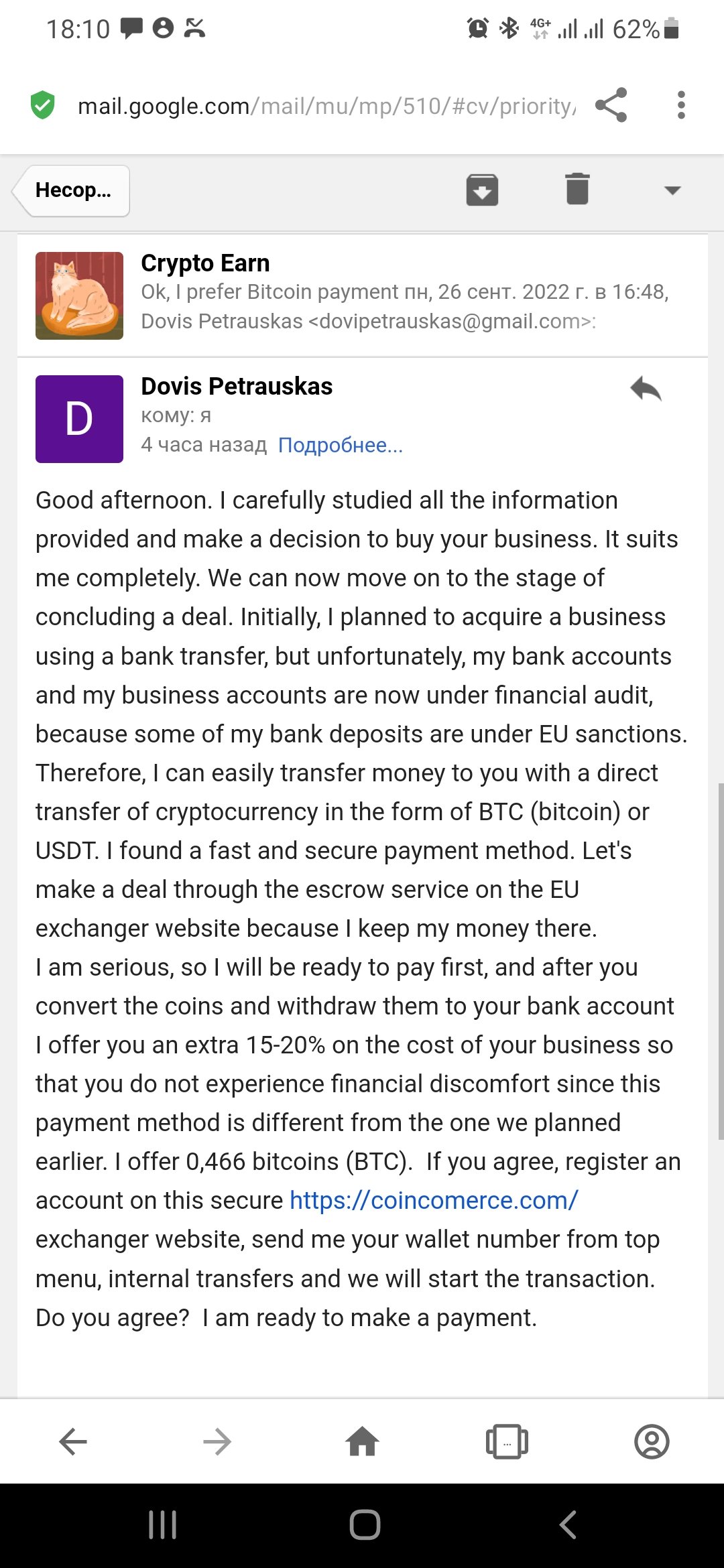Viewport: 724px width, 1568px height.
Task: Share the current page
Action: pyautogui.click(x=611, y=105)
